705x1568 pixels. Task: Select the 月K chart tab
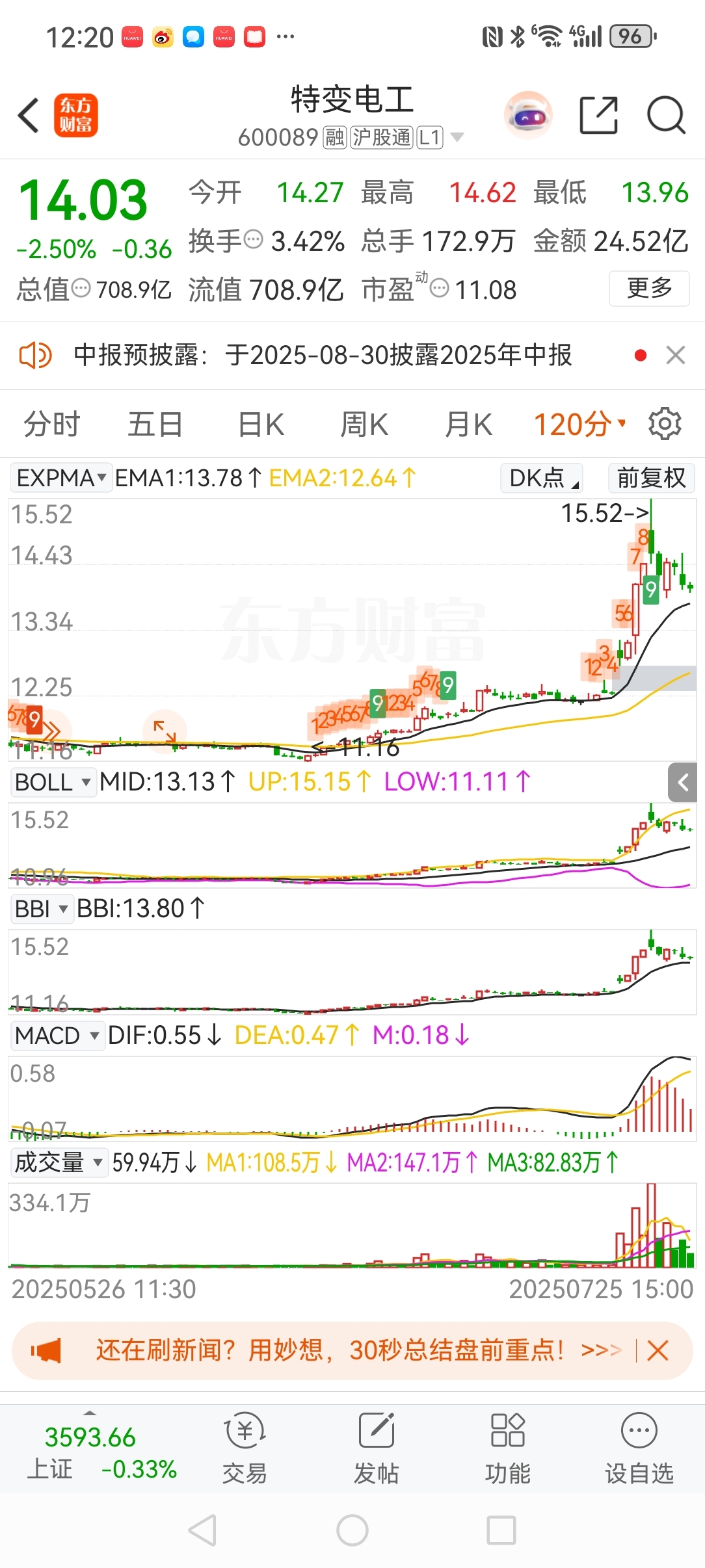(x=468, y=425)
